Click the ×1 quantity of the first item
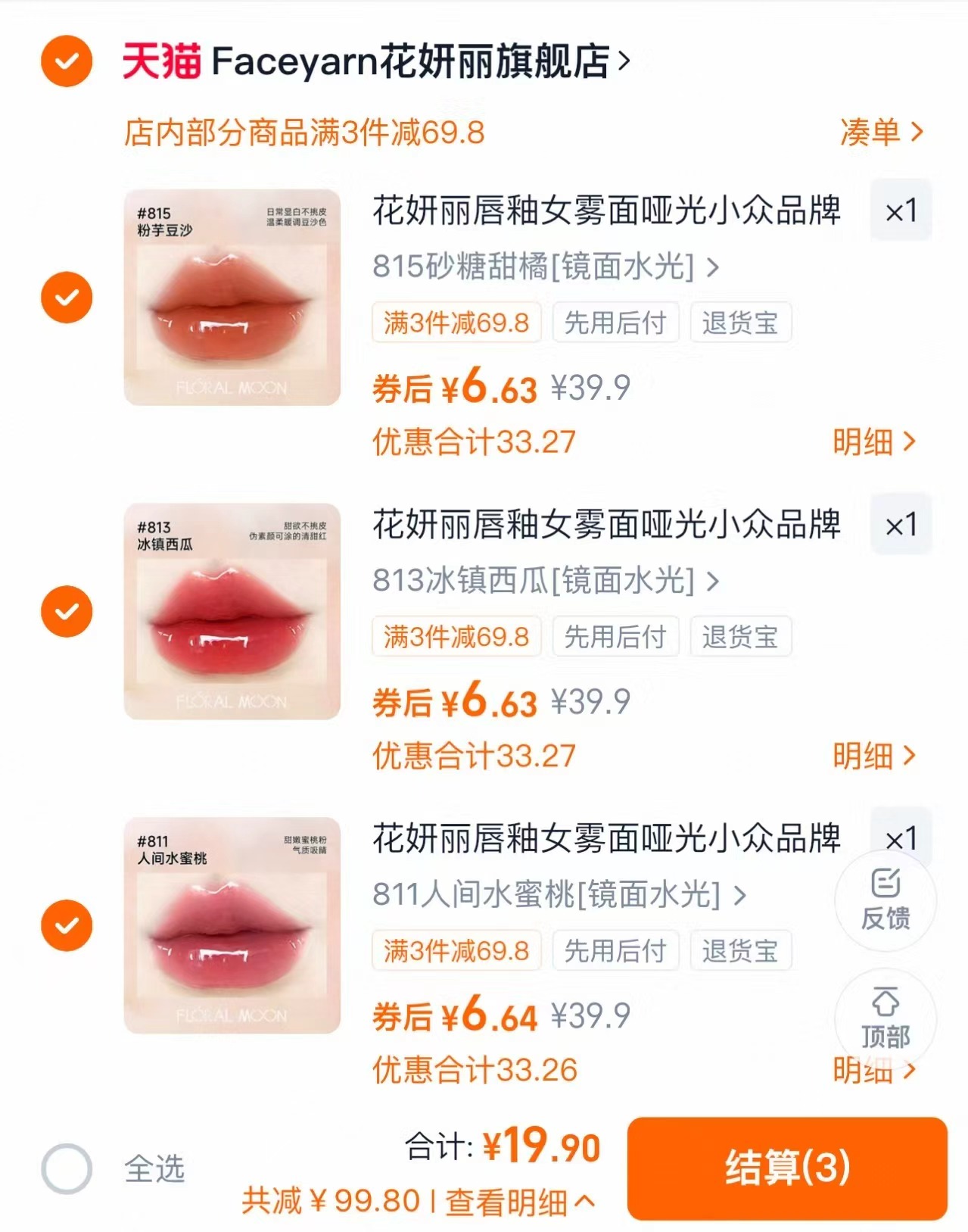This screenshot has height=1232, width=968. tap(901, 211)
